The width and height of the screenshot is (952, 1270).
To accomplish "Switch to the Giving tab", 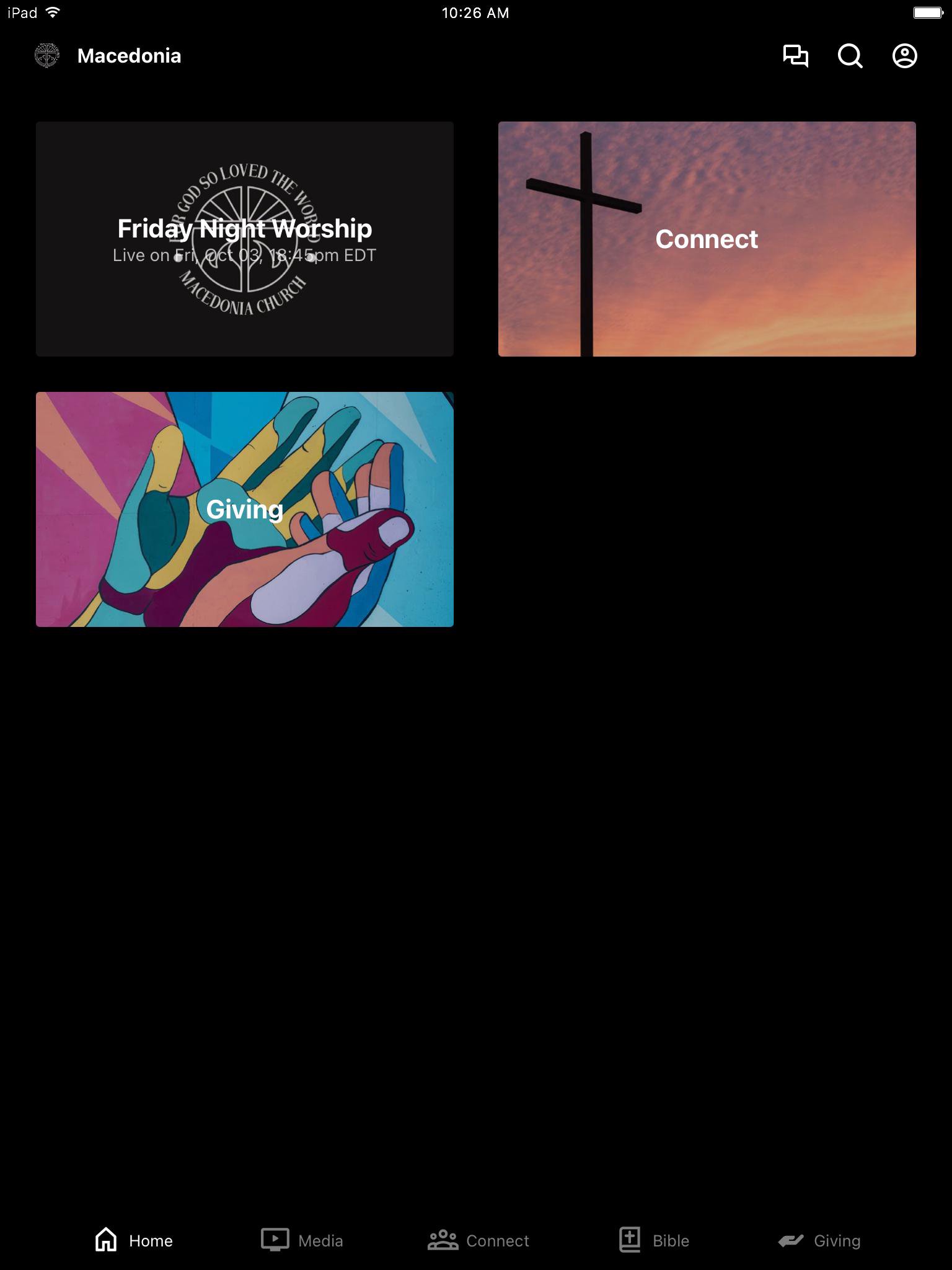I will 819,1240.
